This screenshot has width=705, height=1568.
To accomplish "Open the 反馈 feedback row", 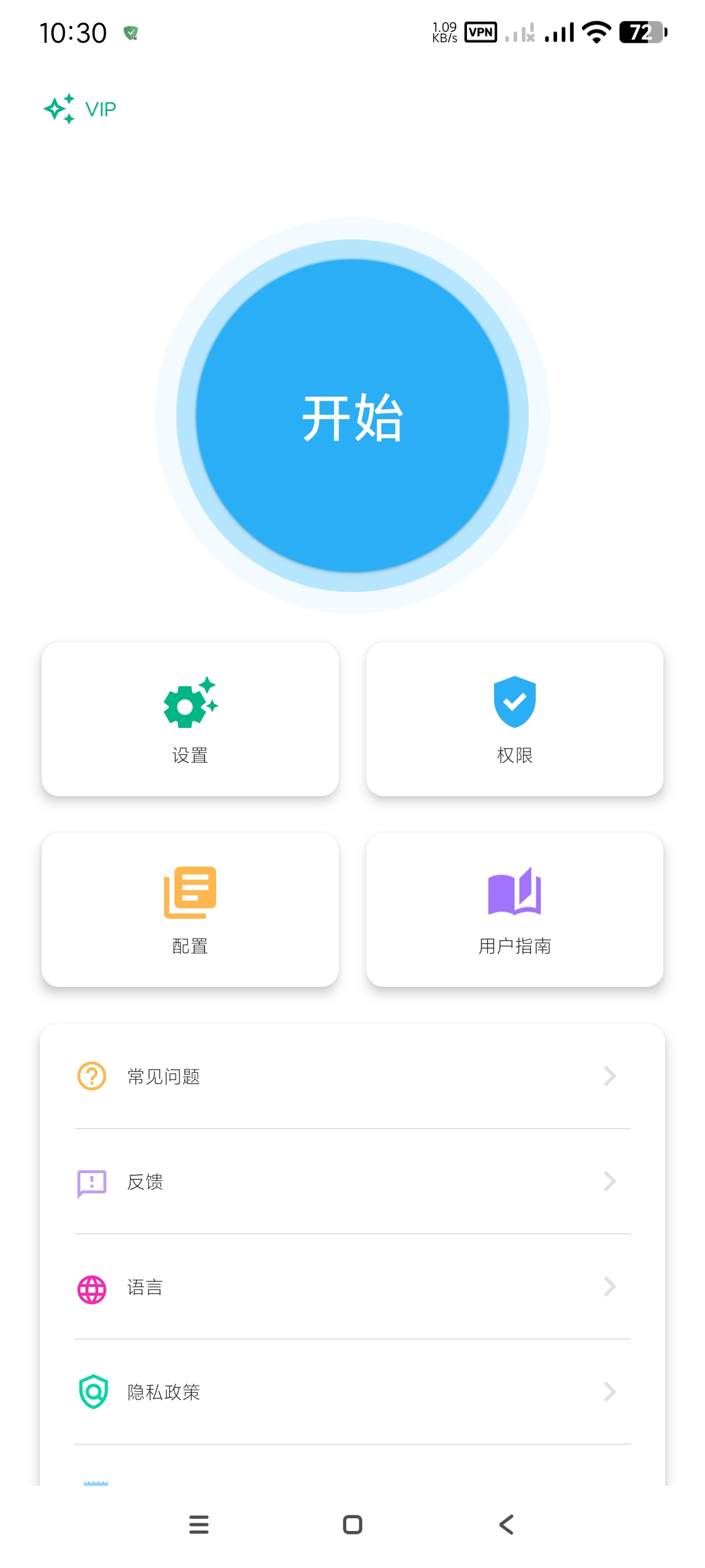I will (352, 1181).
